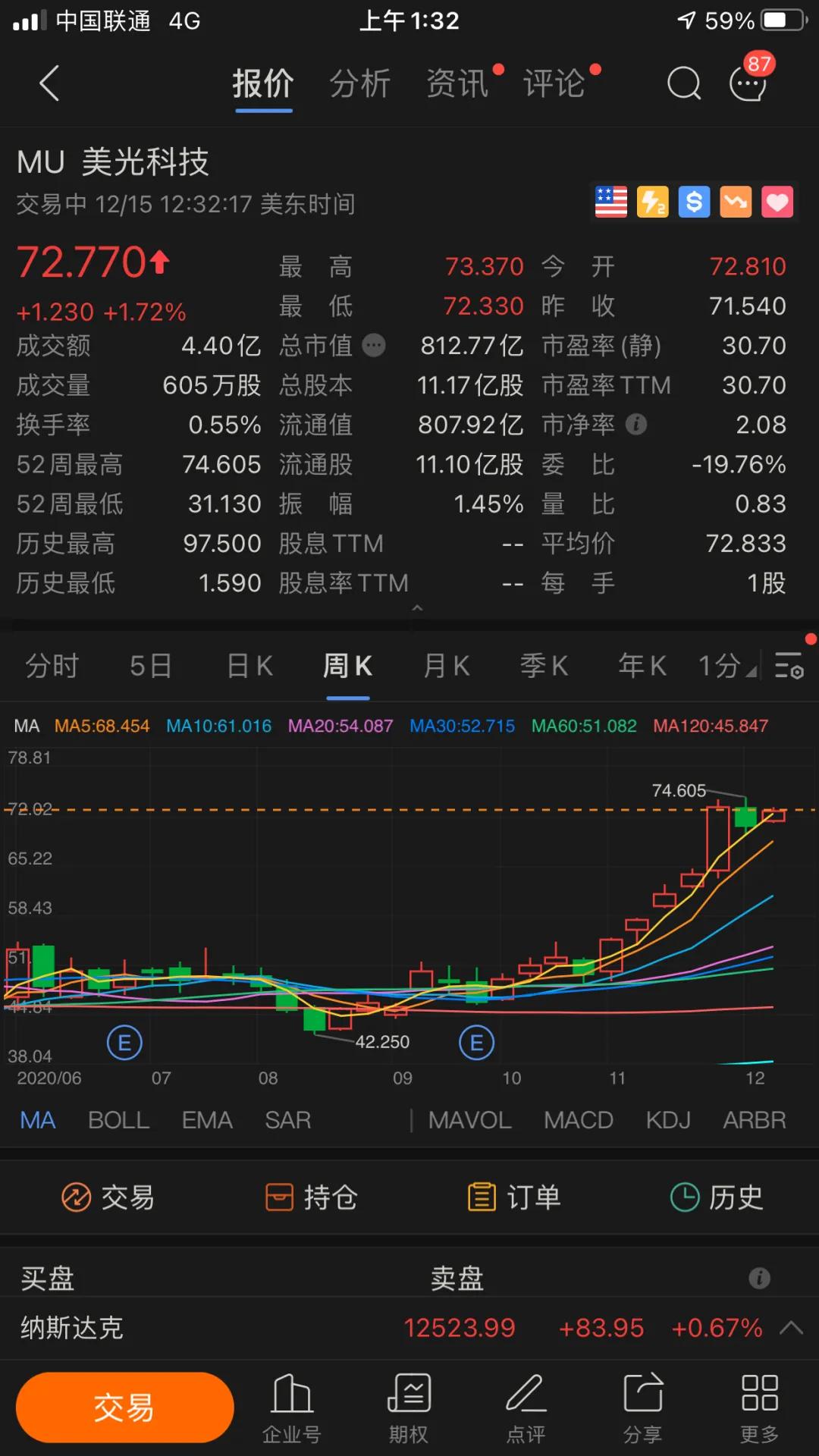The image size is (819, 1456).
Task: Toggle the MA indicator at chart bottom
Action: pos(37,1120)
